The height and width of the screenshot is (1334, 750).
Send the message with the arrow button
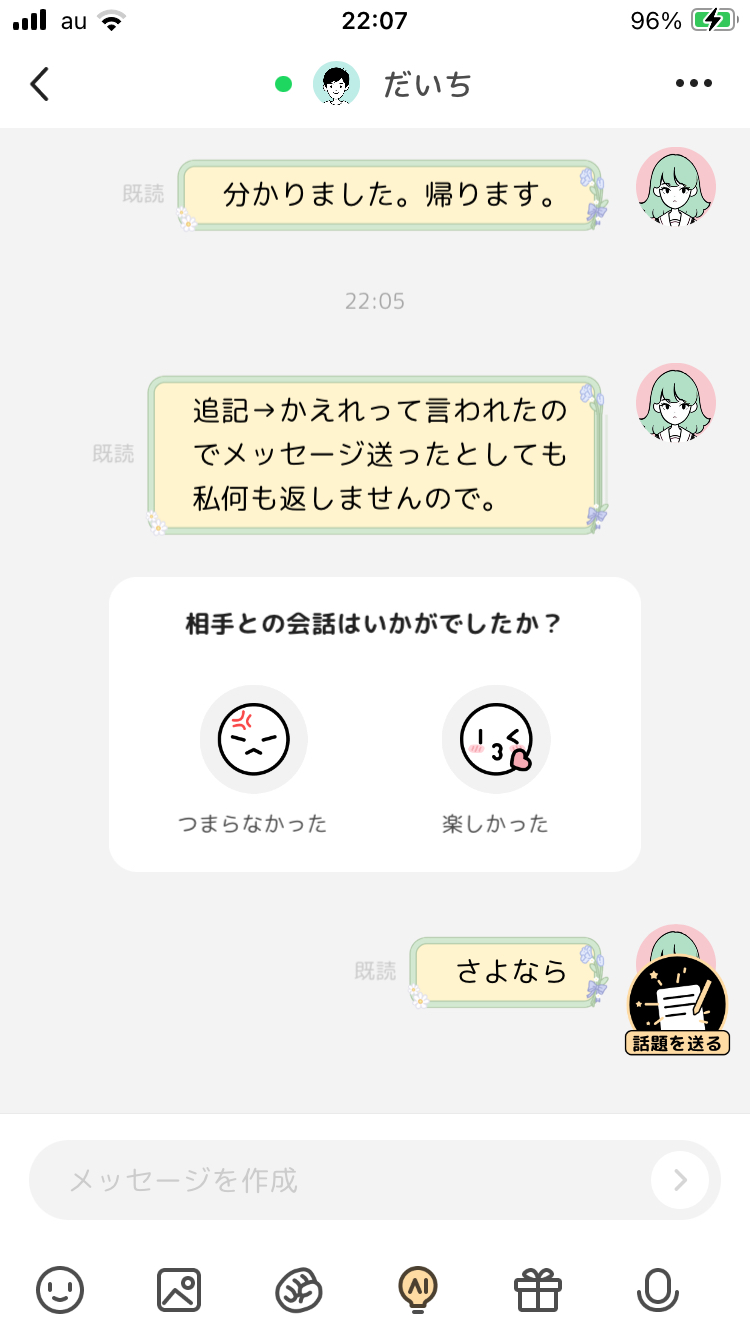[680, 1180]
